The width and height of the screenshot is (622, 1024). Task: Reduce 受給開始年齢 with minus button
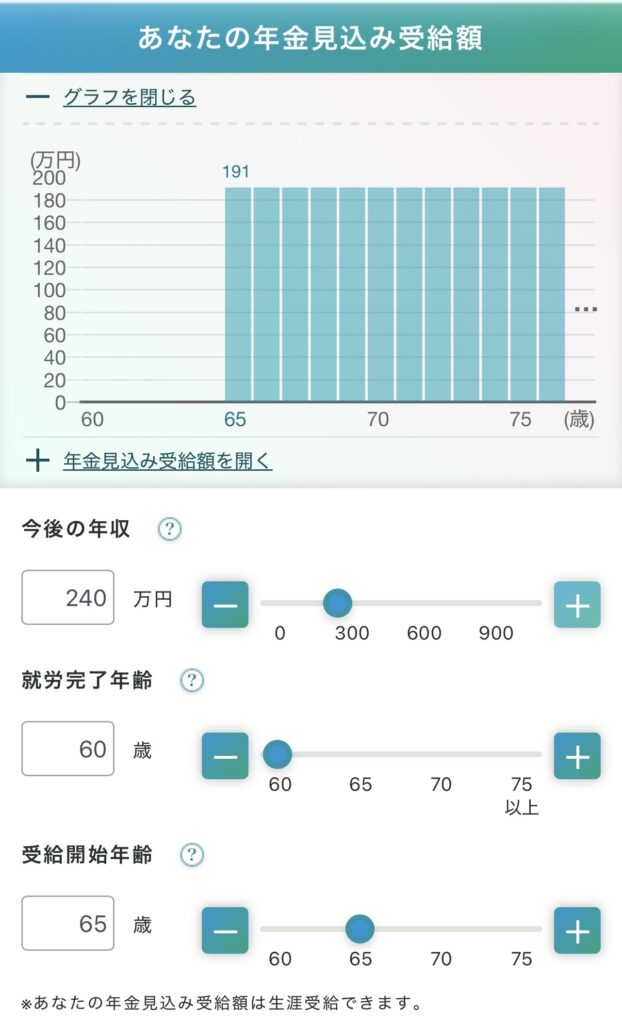click(225, 931)
